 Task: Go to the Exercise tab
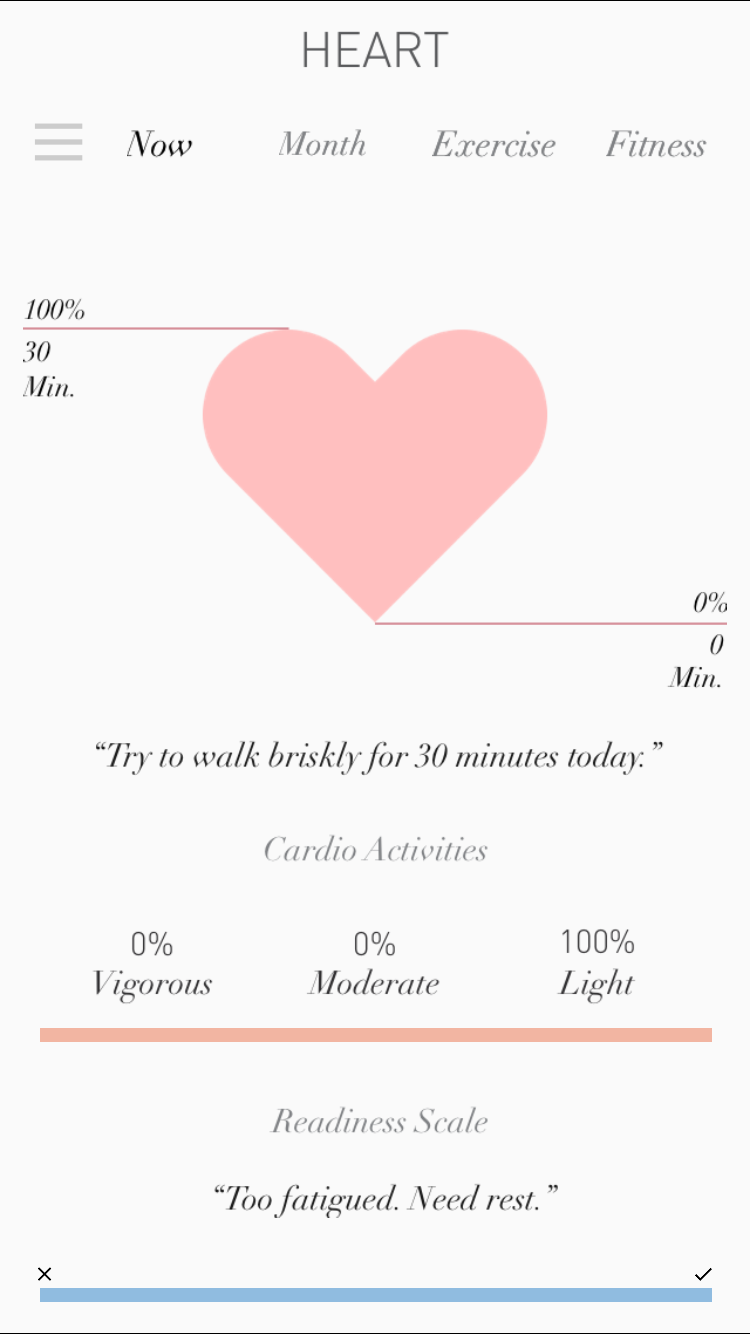tap(493, 145)
